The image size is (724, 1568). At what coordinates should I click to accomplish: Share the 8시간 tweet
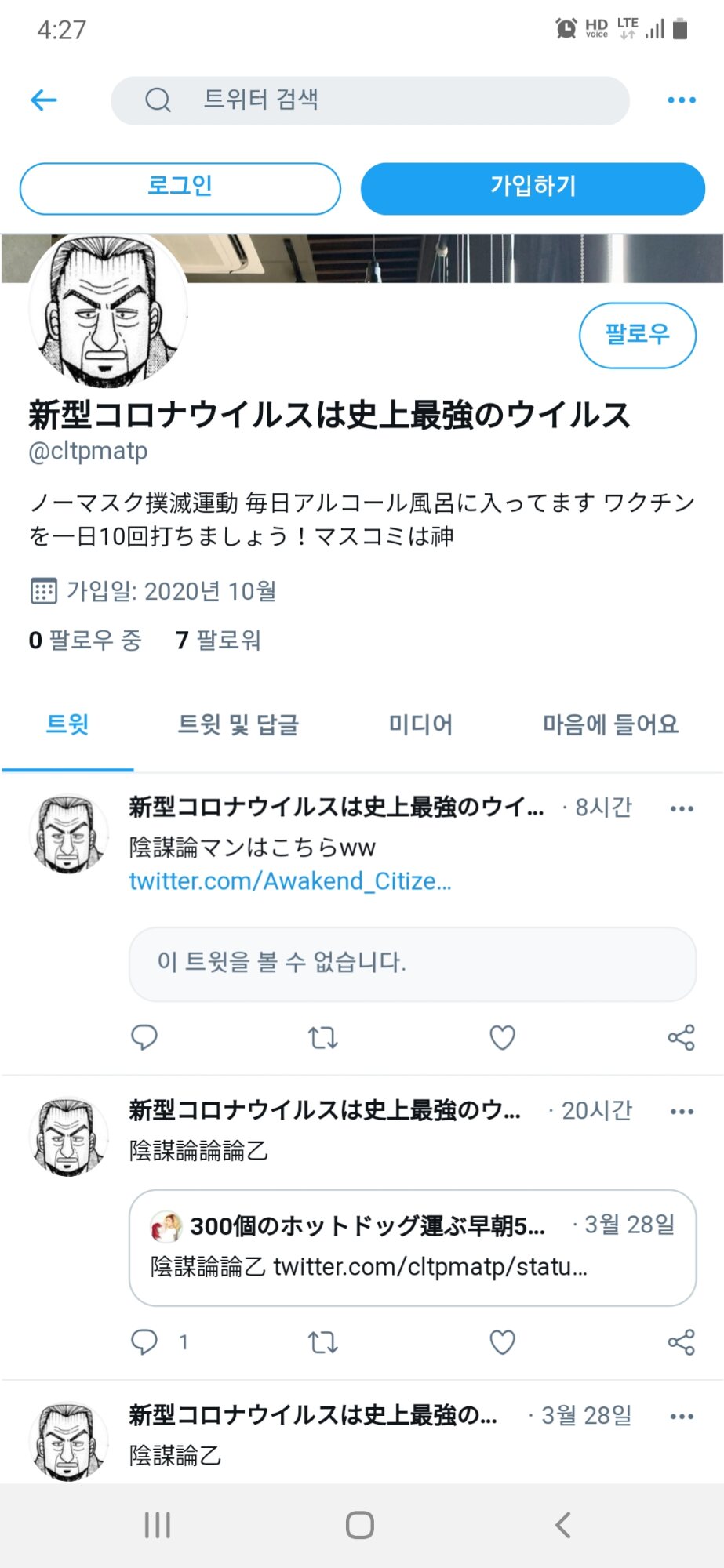coord(681,1037)
